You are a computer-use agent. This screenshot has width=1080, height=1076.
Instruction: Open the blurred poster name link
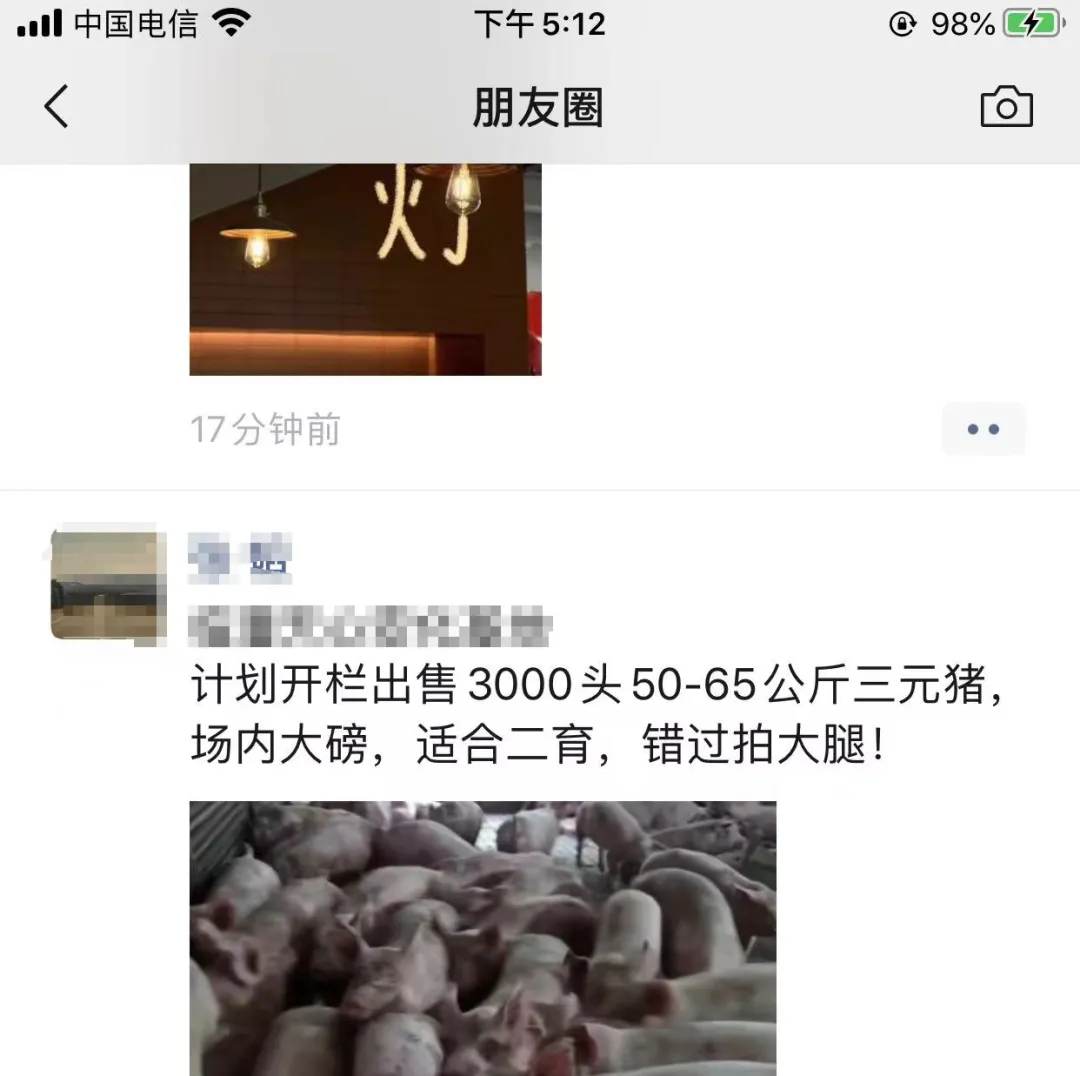tap(240, 560)
